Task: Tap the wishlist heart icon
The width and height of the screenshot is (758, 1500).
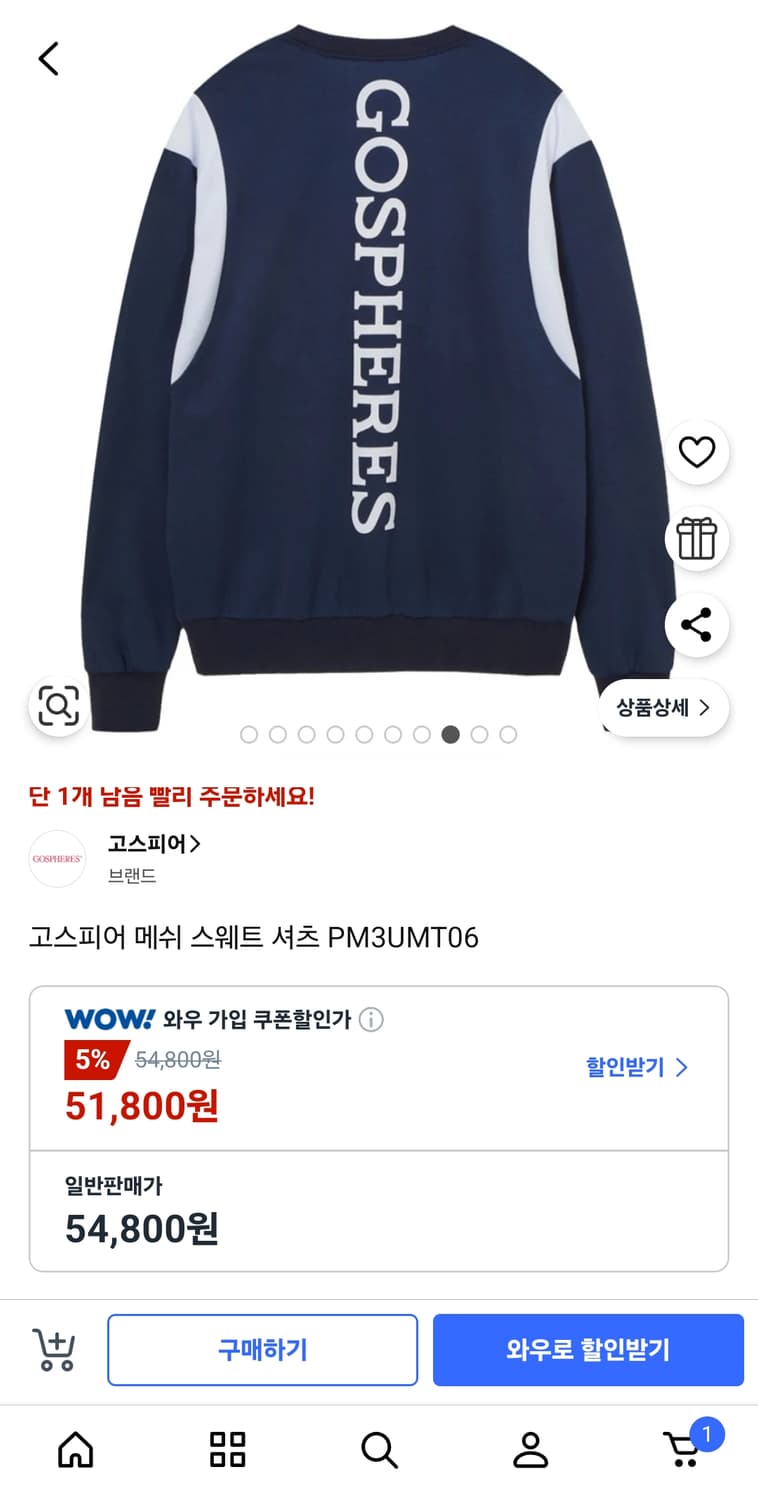Action: coord(697,452)
